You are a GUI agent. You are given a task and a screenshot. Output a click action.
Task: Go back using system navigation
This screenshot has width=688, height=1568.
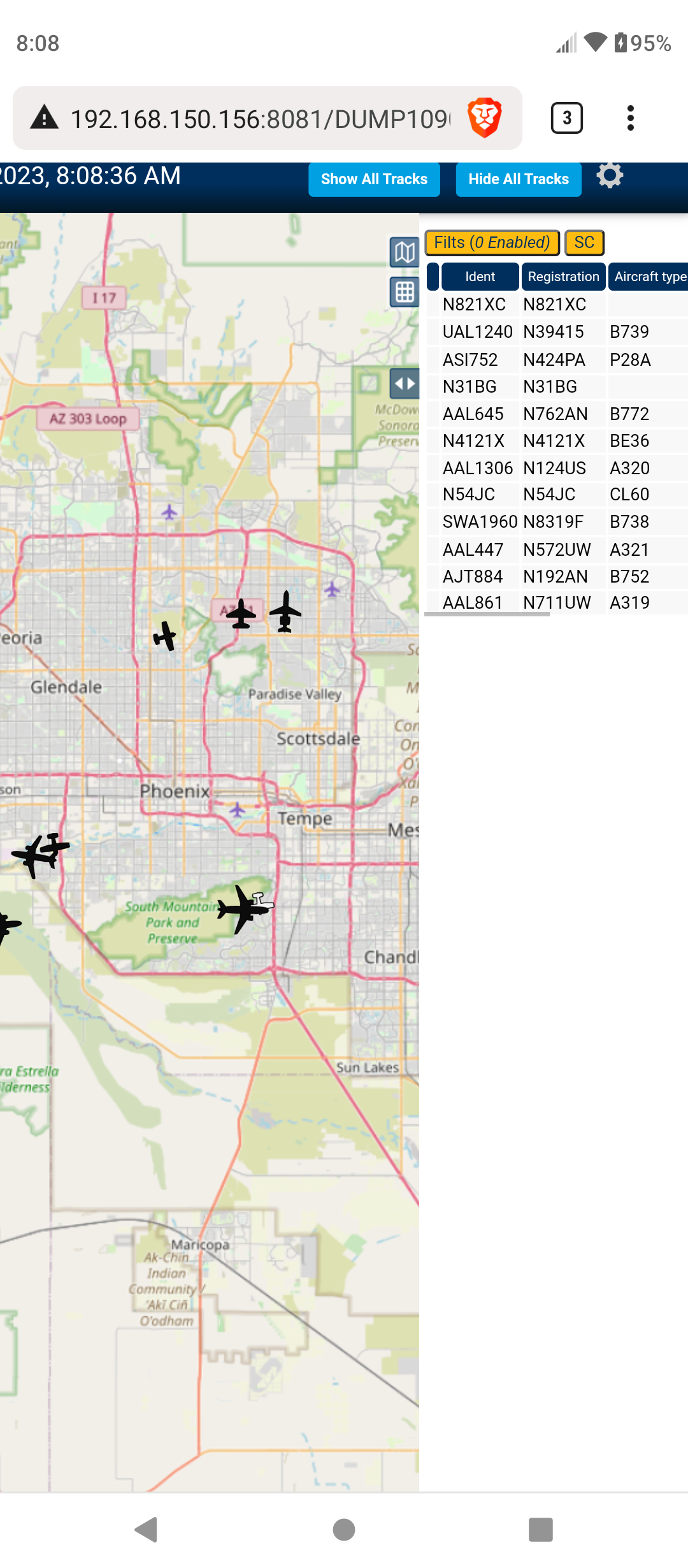tap(147, 1530)
